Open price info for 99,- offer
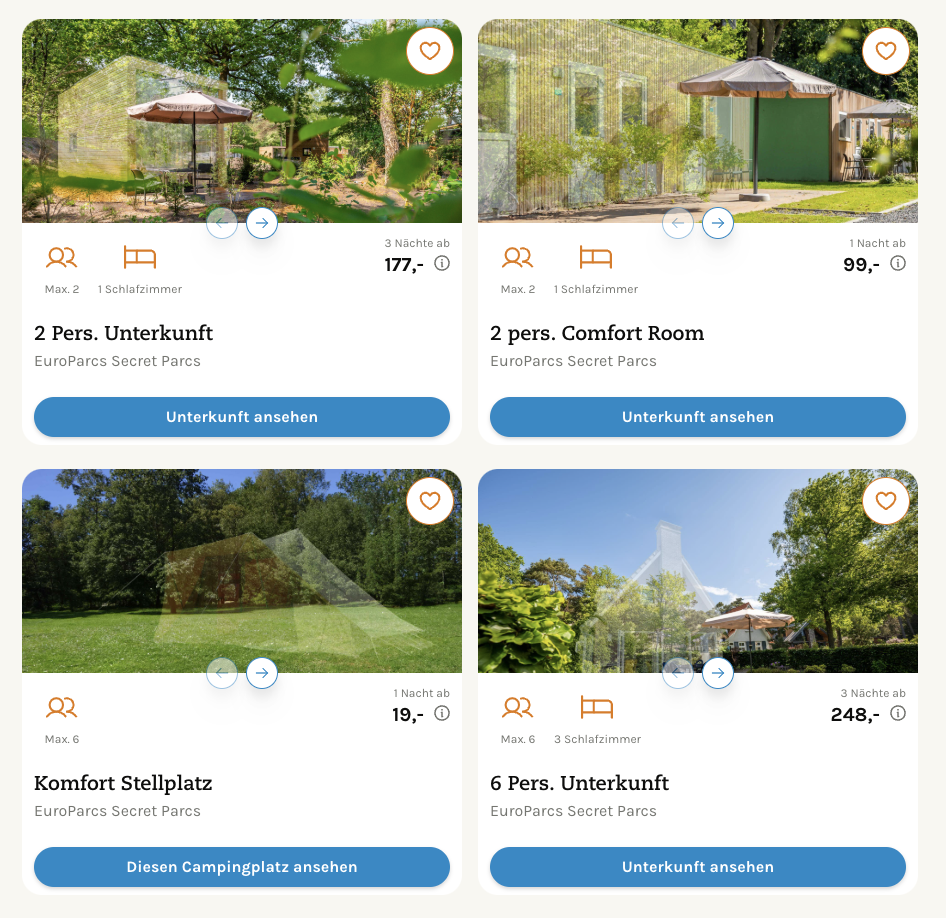 point(898,264)
